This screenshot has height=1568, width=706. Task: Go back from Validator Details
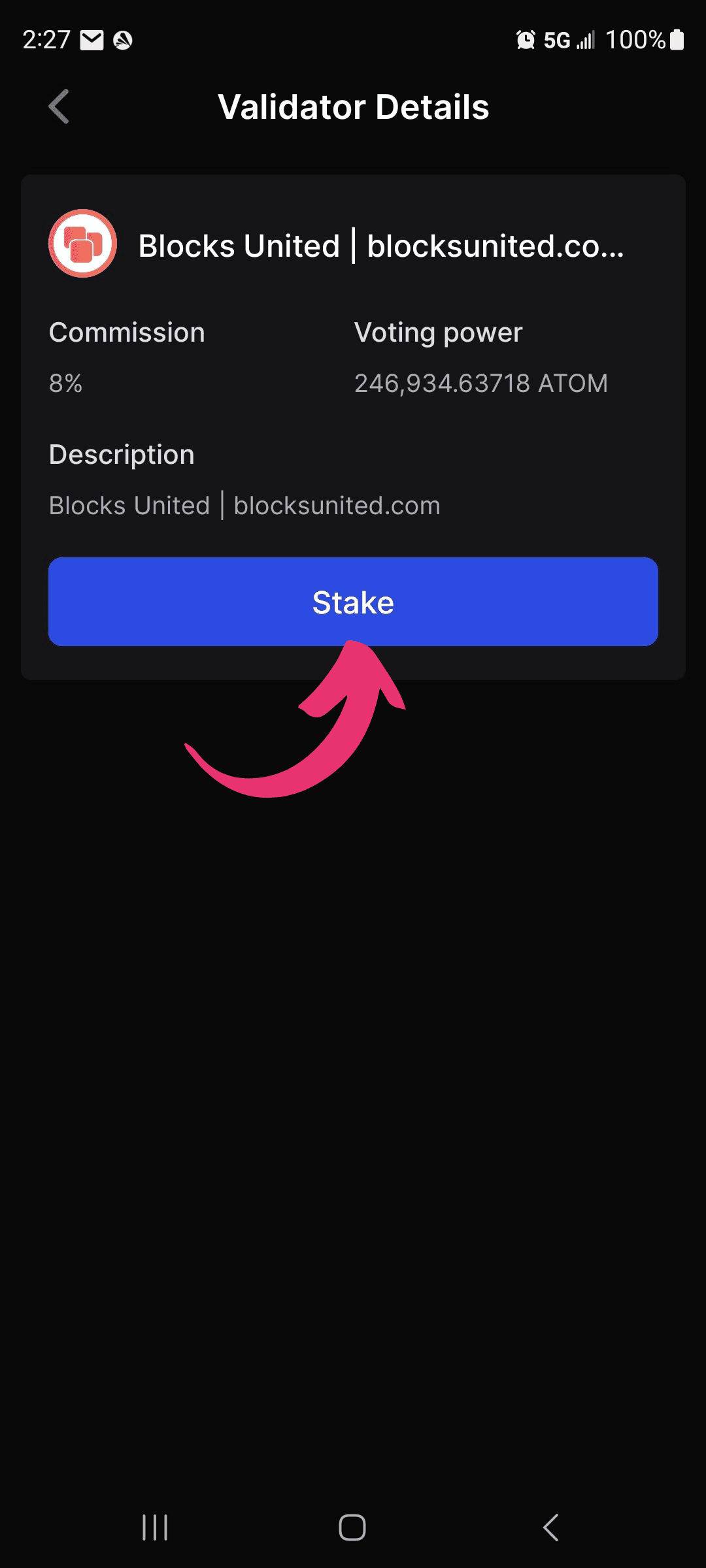59,106
